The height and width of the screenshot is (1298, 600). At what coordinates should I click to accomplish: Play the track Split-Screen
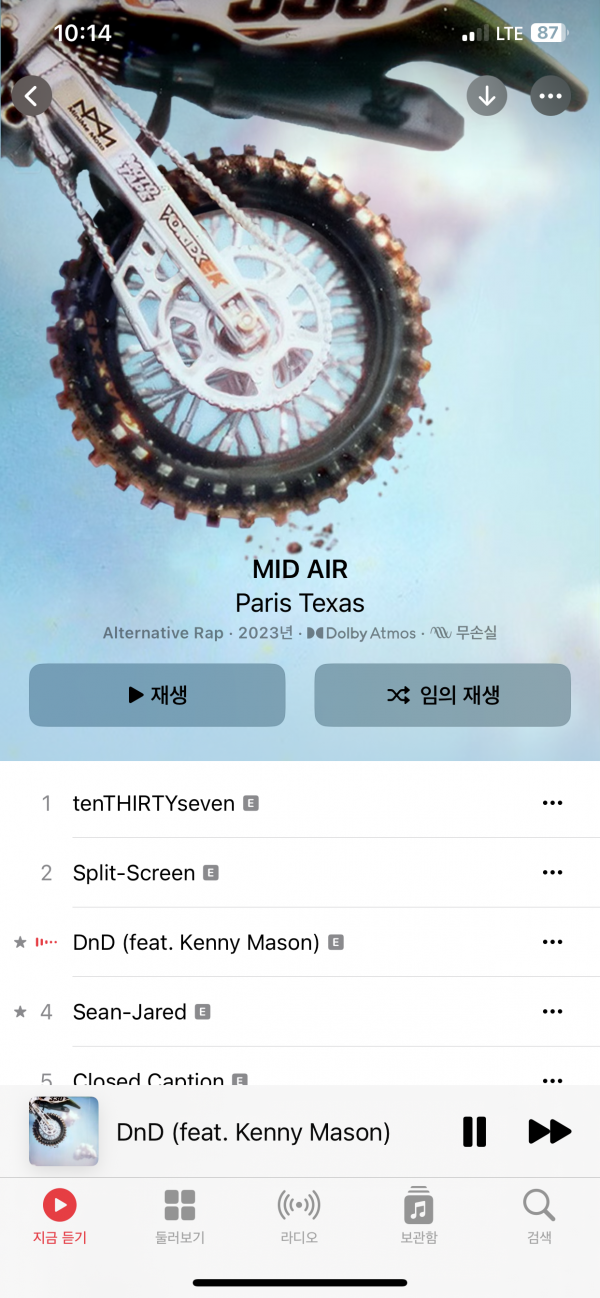point(134,873)
